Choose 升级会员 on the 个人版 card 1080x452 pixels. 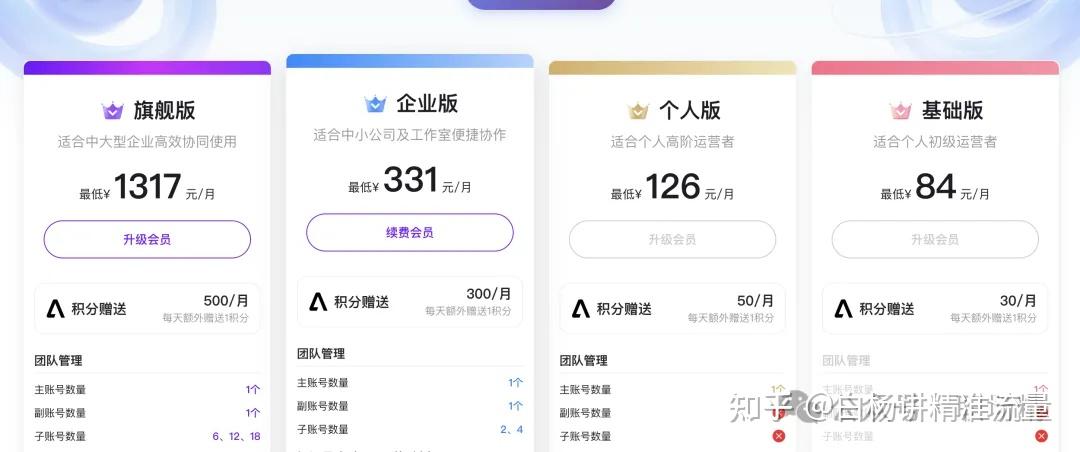(x=672, y=239)
